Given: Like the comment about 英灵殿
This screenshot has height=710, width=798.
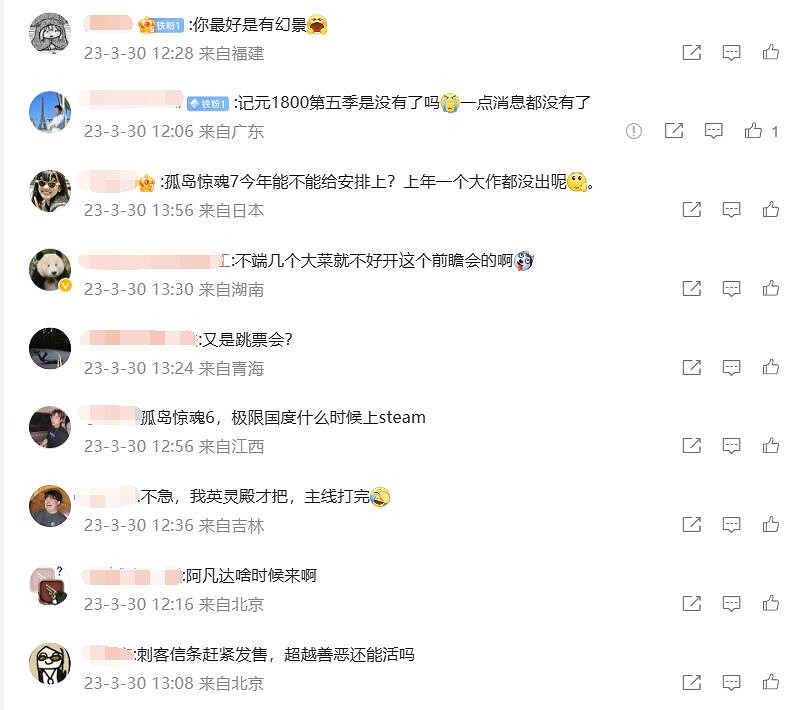Looking at the screenshot, I should [770, 525].
